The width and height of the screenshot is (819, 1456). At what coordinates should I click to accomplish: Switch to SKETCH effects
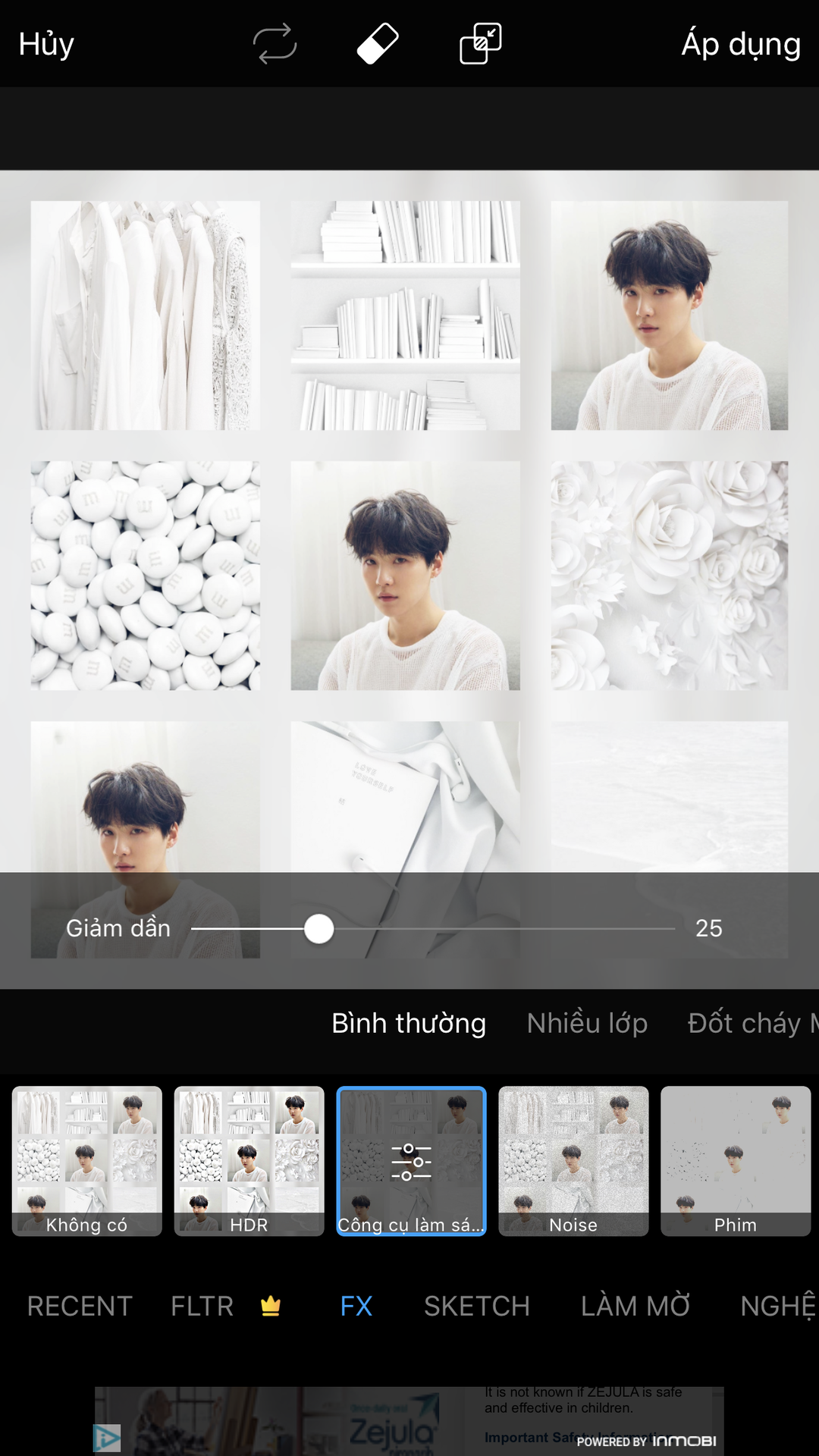point(477,1306)
